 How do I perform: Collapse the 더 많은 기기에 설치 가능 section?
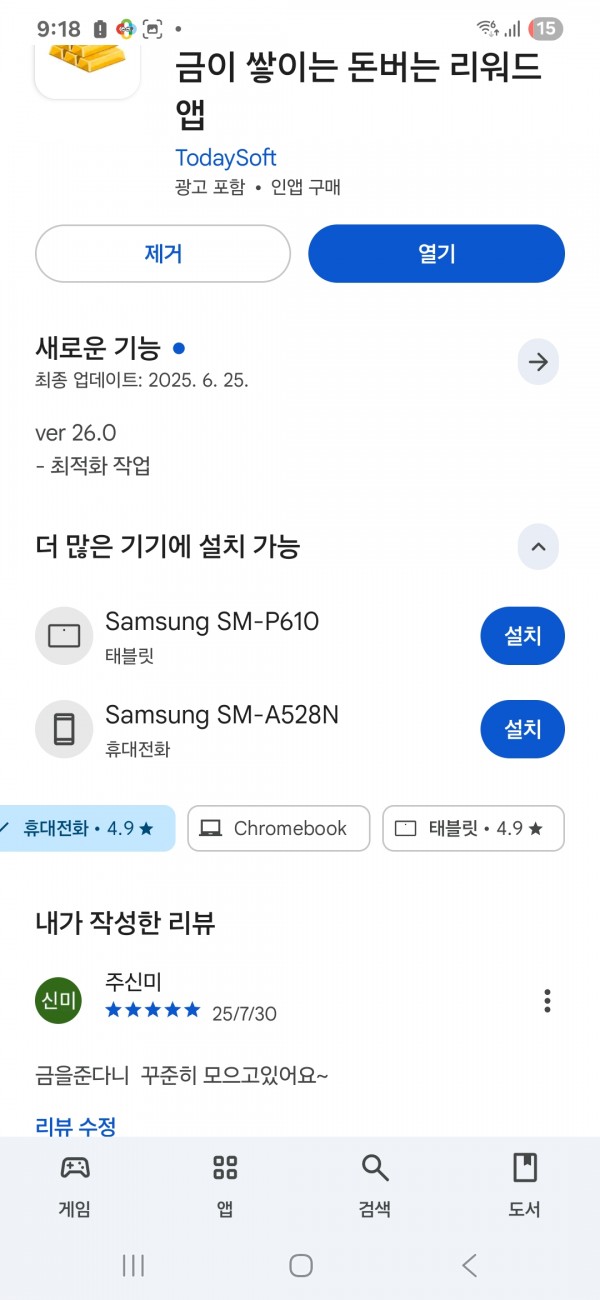538,547
